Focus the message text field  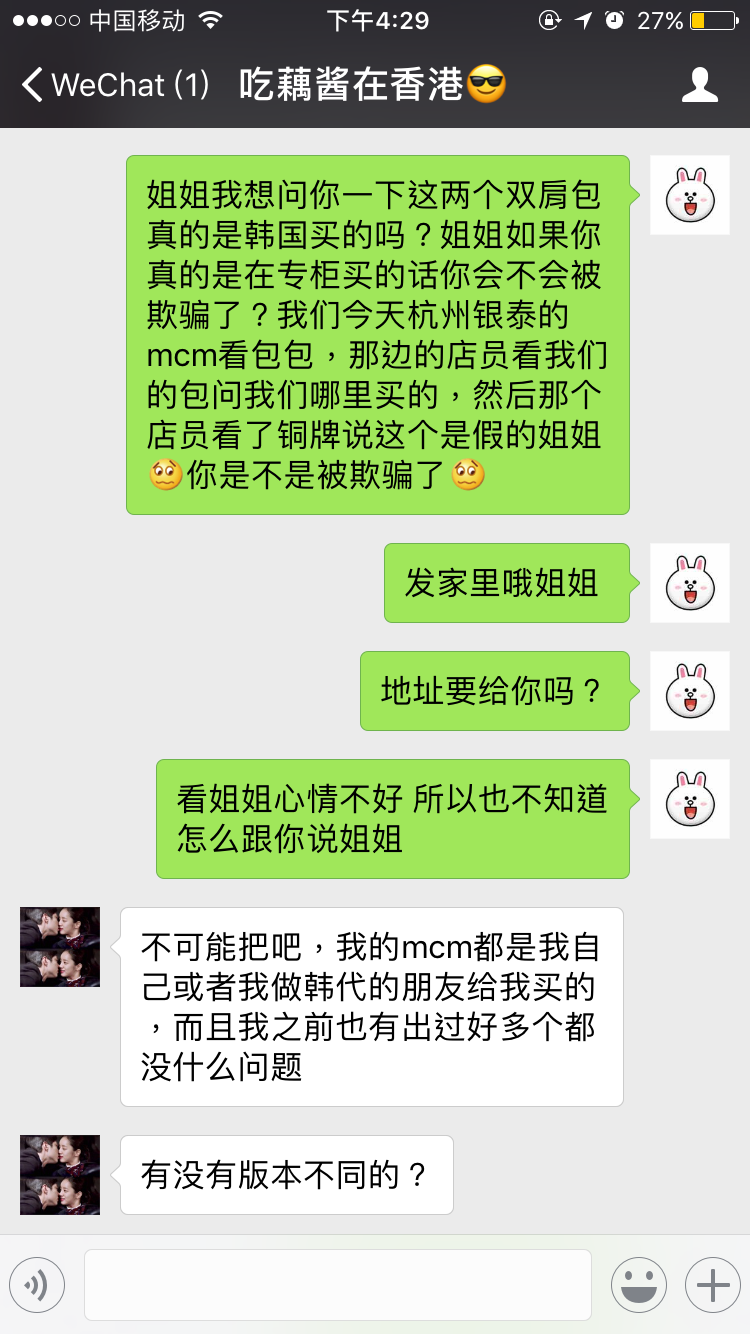point(337,1285)
